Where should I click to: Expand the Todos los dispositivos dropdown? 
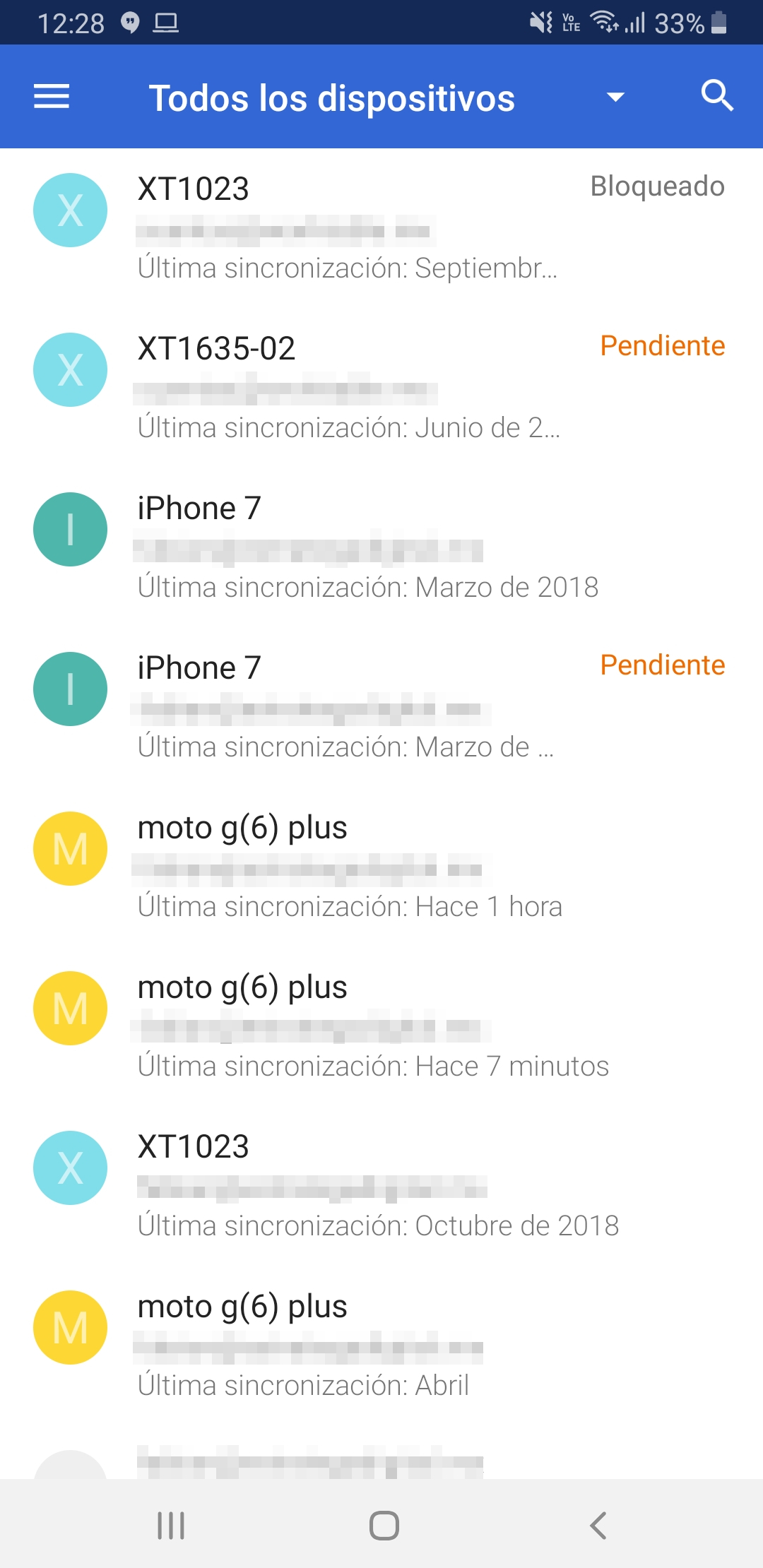point(615,97)
